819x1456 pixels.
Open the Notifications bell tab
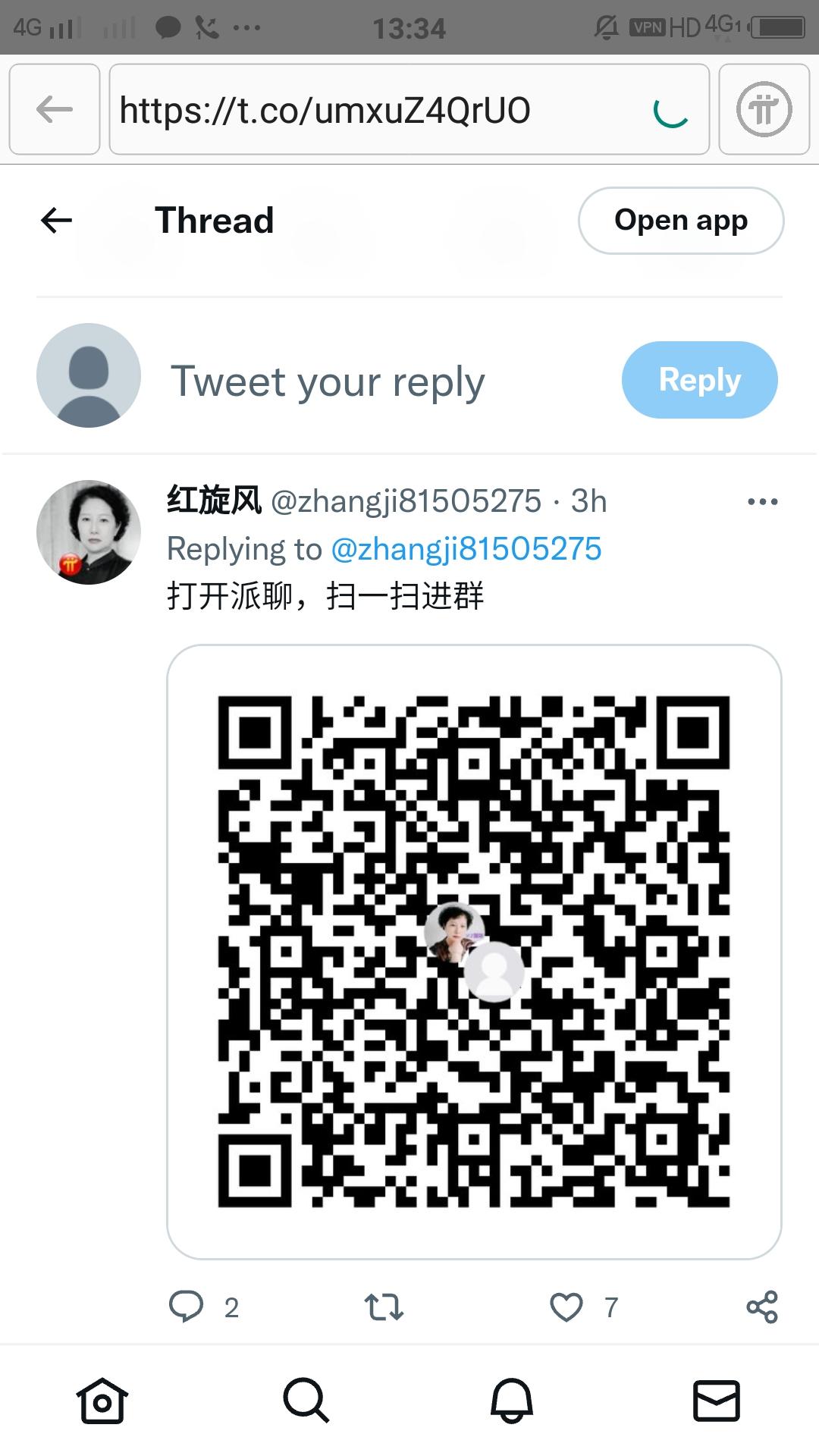[x=511, y=1401]
